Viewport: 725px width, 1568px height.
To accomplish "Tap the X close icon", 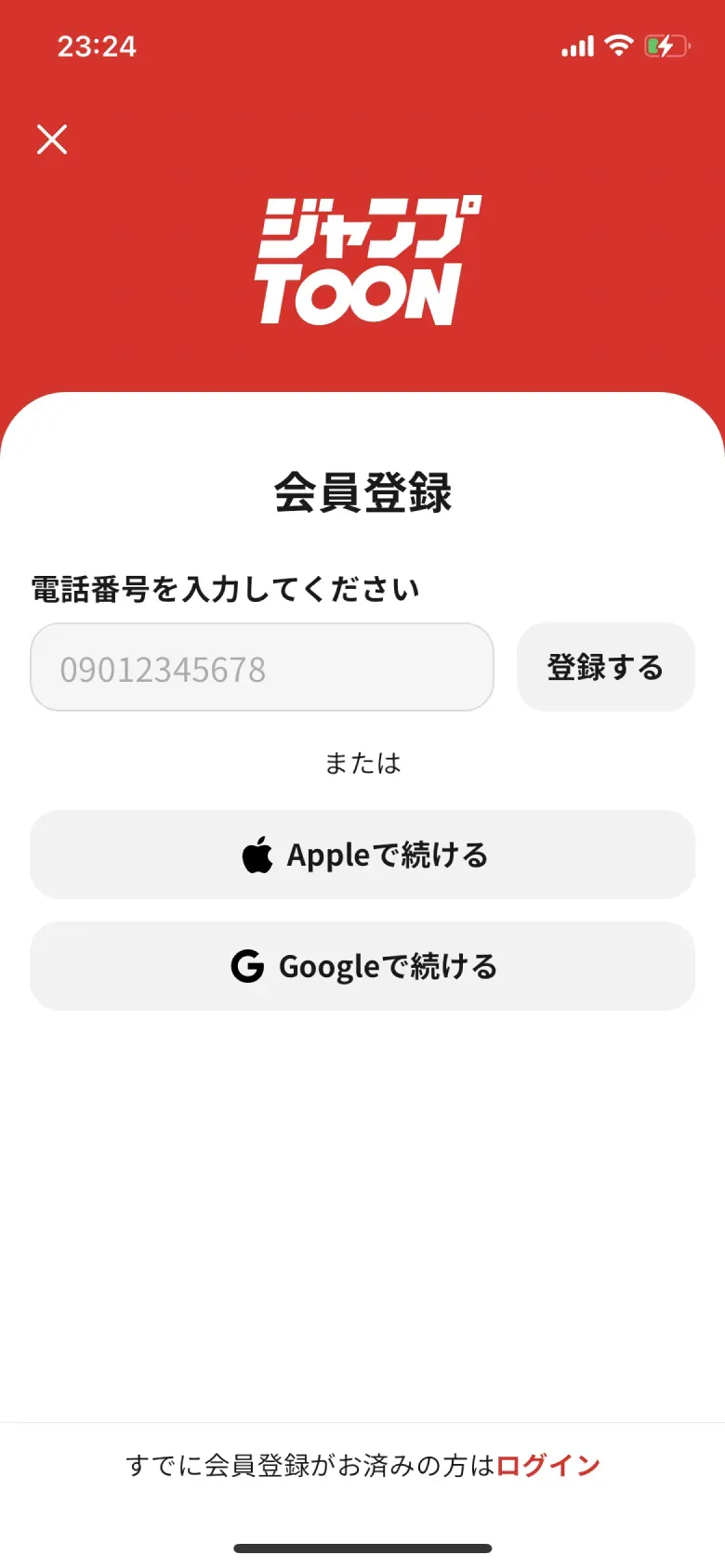I will [51, 139].
